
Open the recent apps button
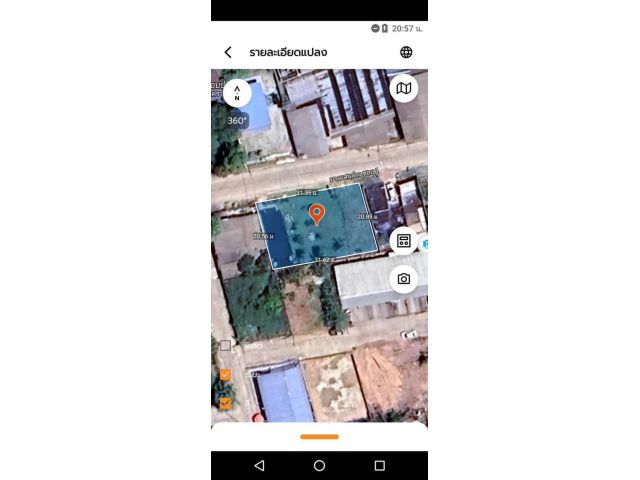coord(379,466)
